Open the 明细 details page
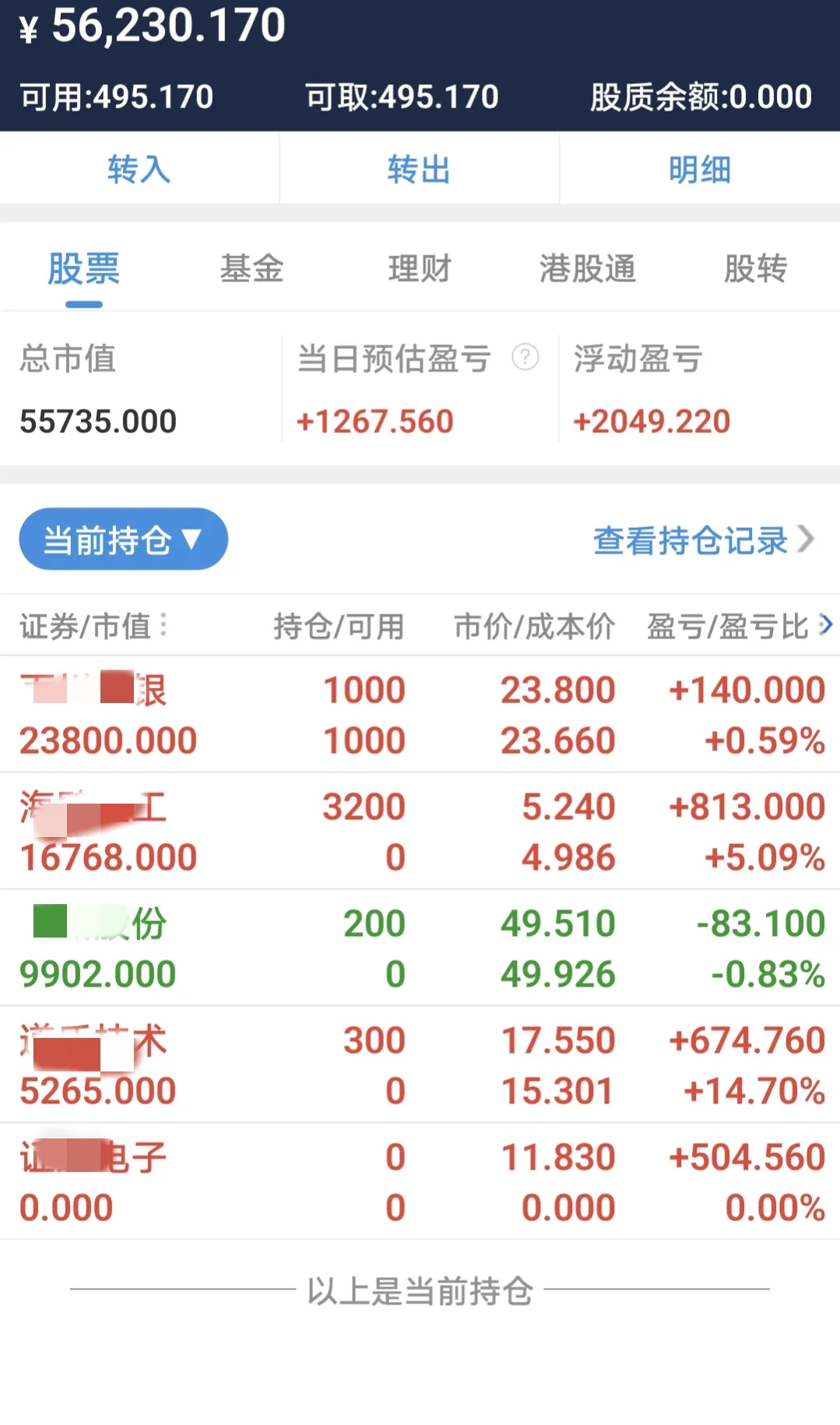This screenshot has width=840, height=1425. (x=700, y=169)
